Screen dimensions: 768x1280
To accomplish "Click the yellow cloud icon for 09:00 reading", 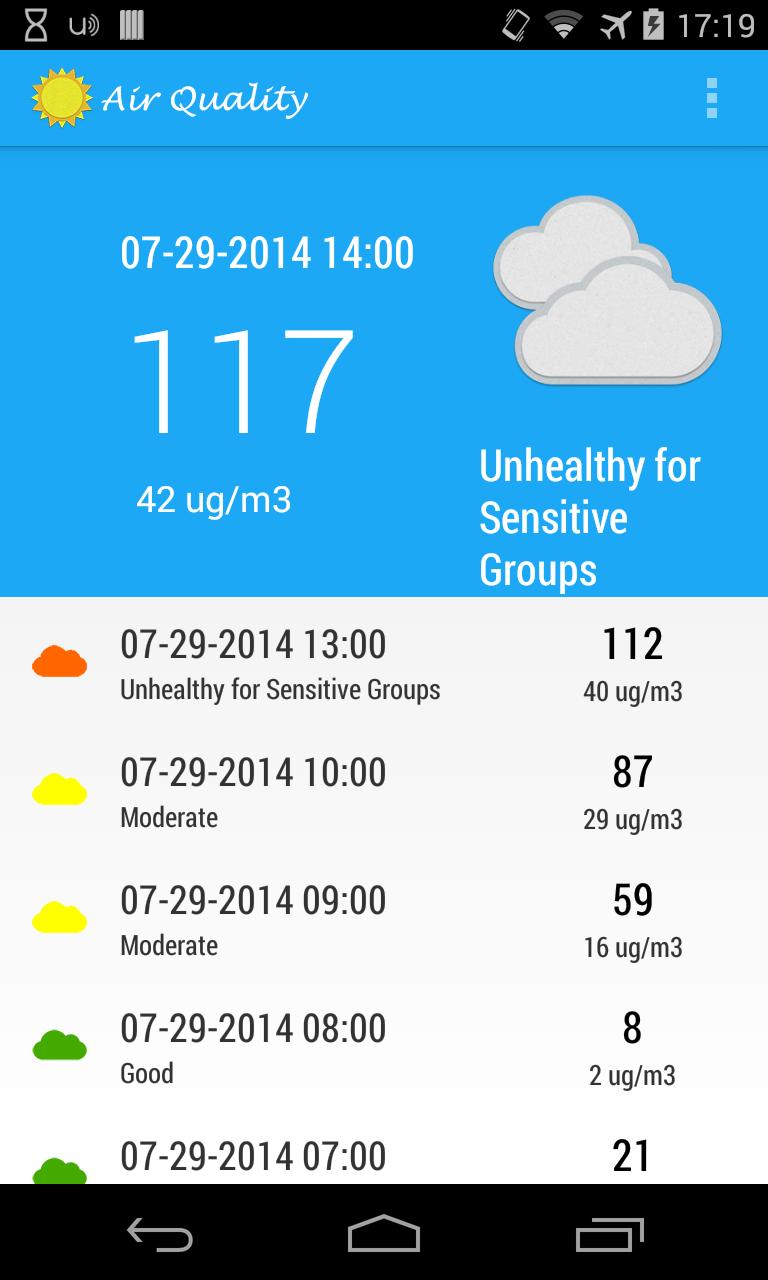I will (x=60, y=918).
